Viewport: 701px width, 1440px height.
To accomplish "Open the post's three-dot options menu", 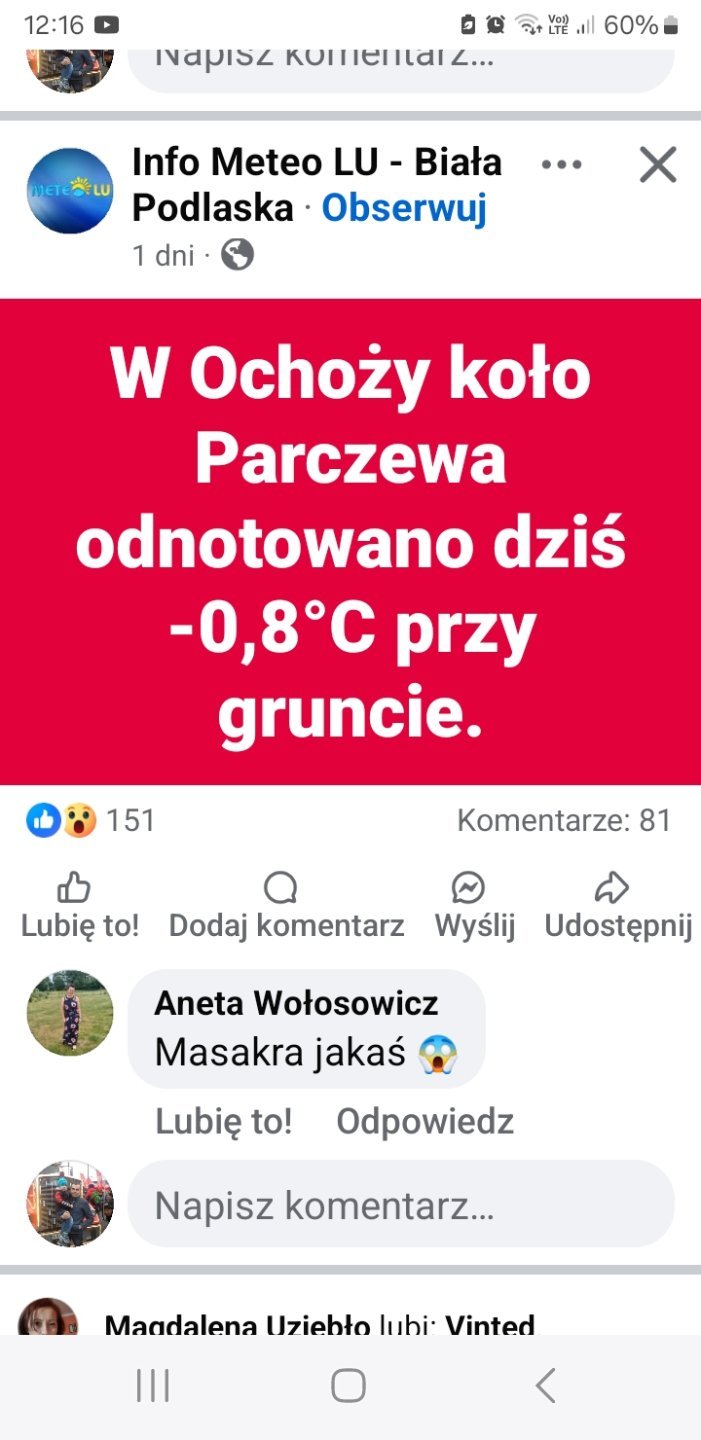I will [561, 165].
